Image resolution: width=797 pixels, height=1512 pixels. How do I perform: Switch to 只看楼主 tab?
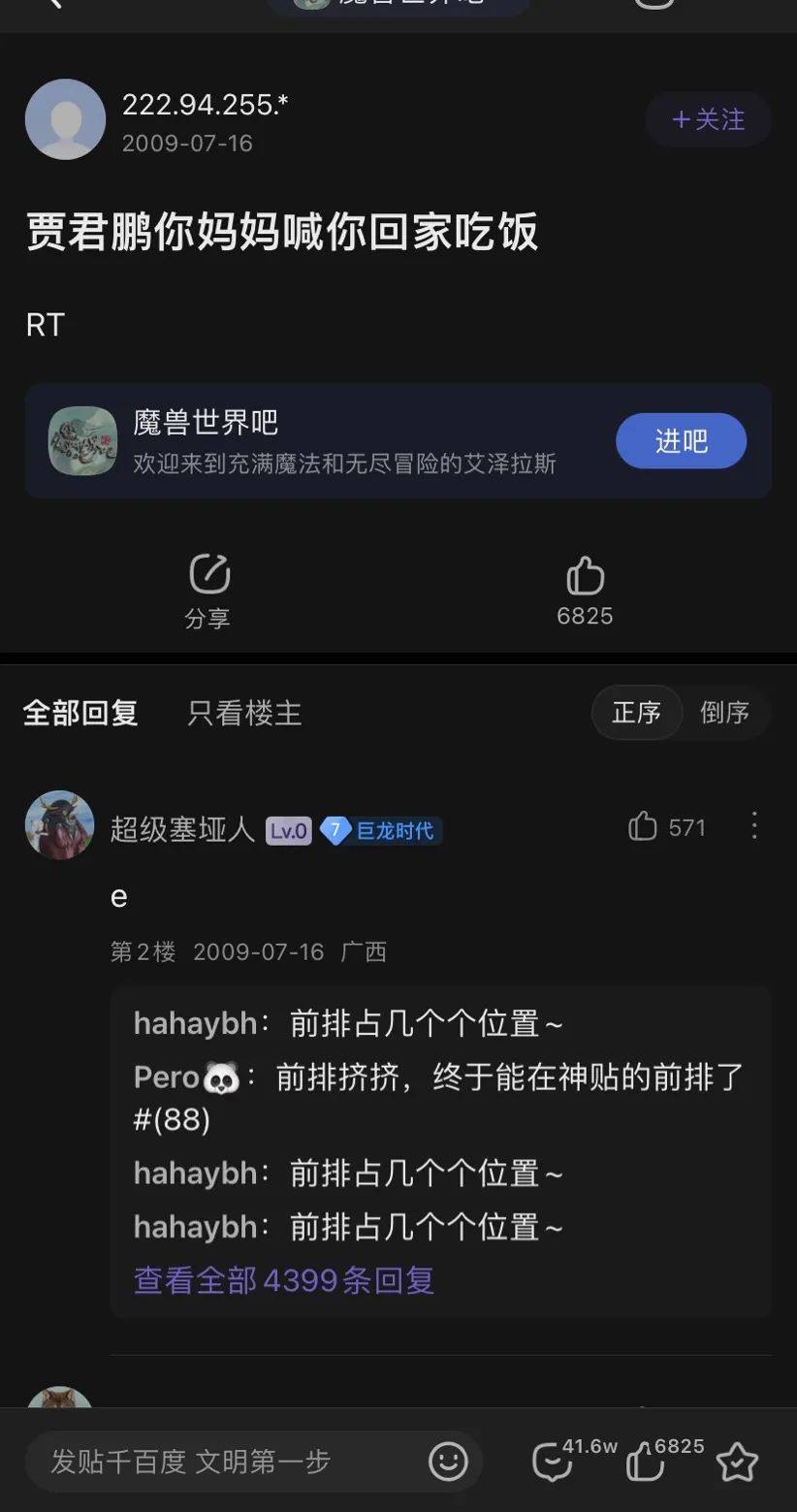coord(244,713)
